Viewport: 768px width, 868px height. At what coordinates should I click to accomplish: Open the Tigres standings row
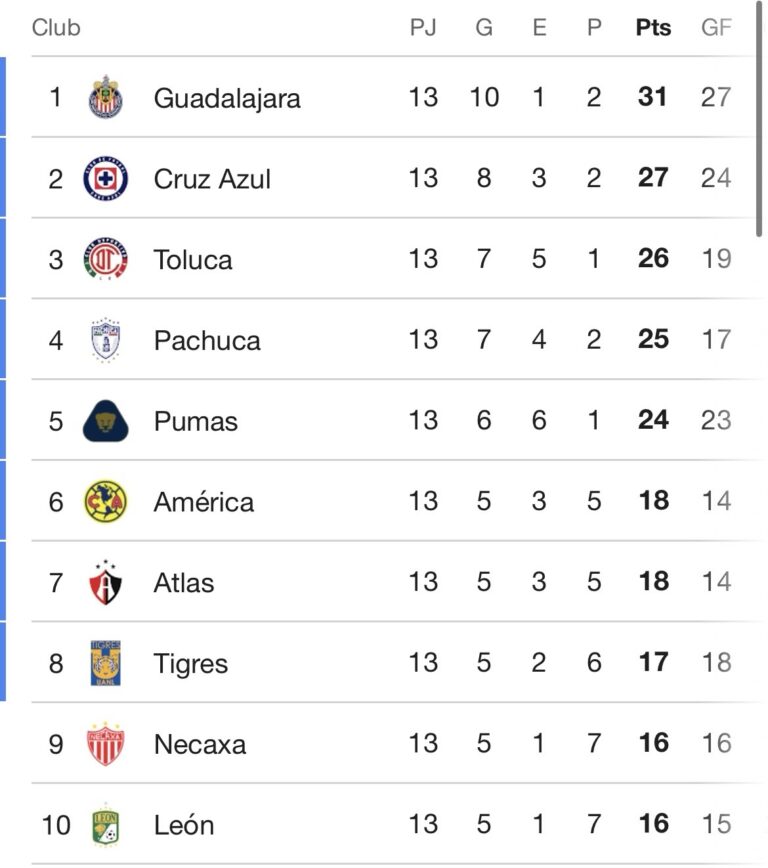click(x=190, y=663)
